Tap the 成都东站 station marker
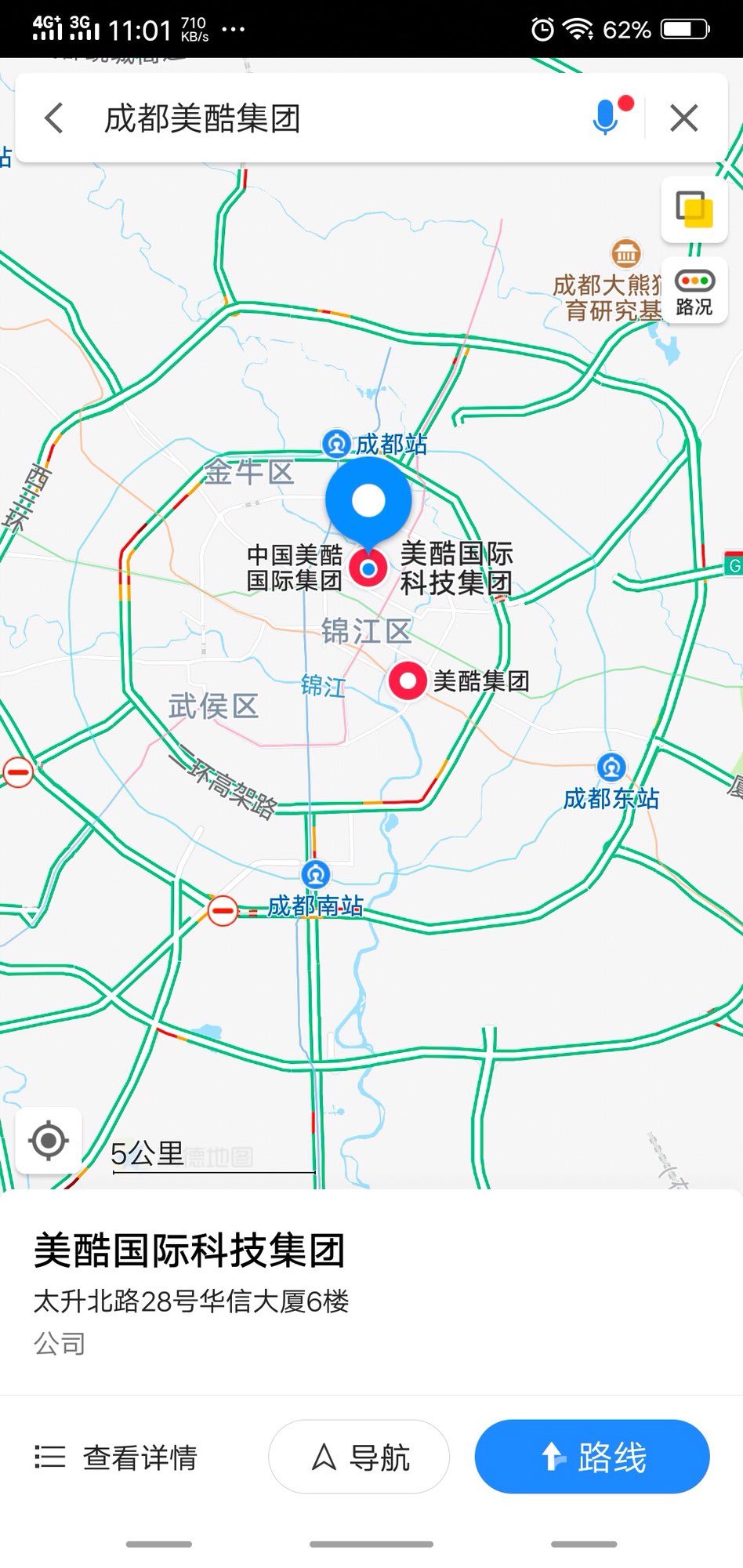 click(611, 768)
